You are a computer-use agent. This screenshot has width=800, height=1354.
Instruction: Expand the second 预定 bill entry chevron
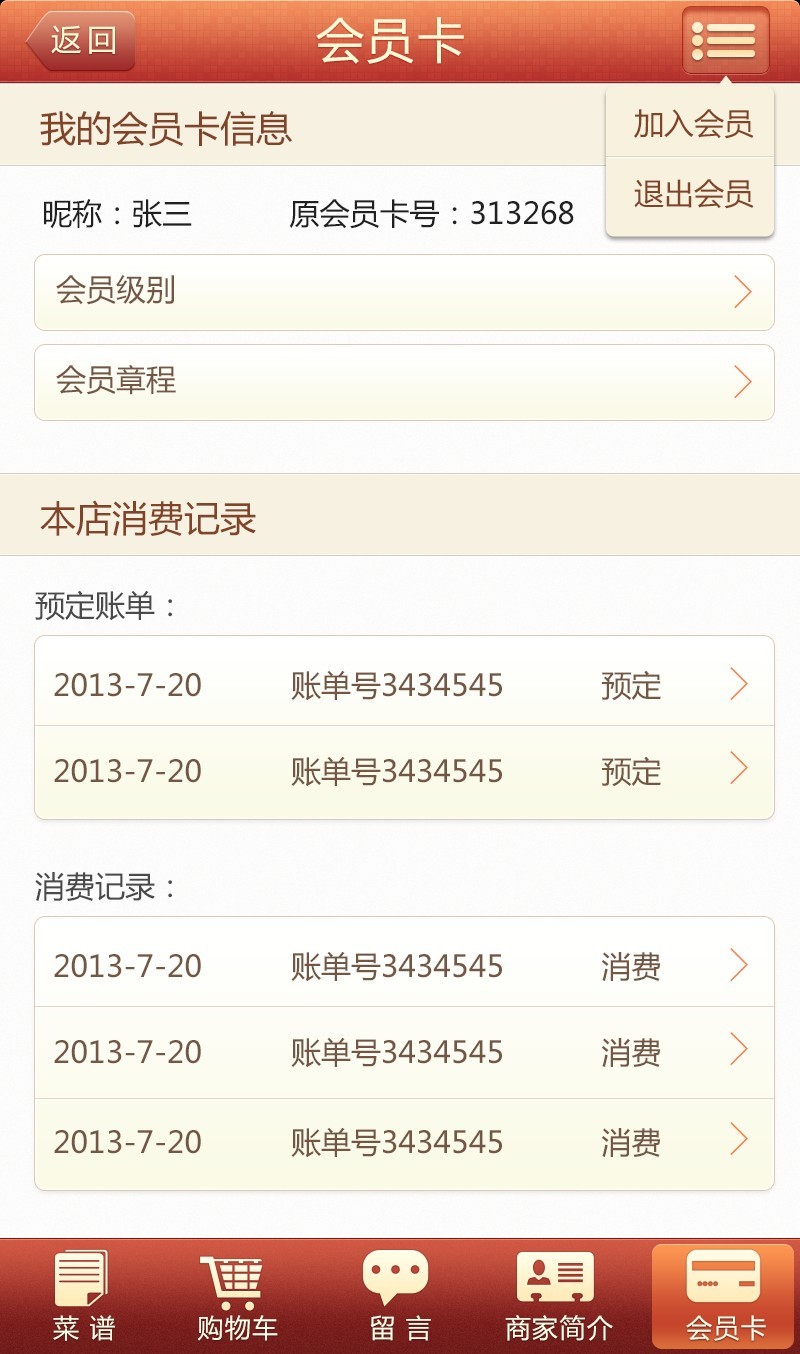click(x=738, y=770)
